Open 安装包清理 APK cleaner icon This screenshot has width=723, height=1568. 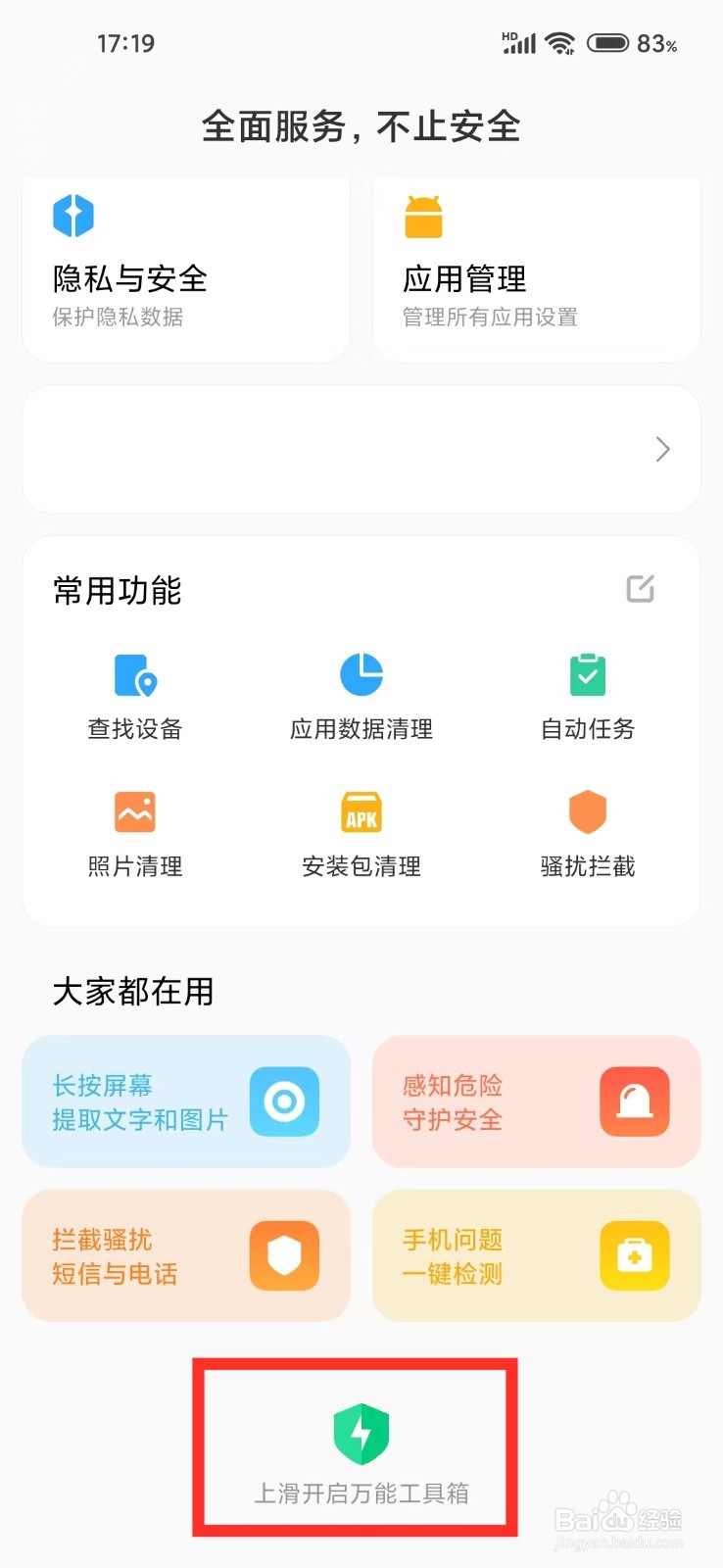click(361, 811)
